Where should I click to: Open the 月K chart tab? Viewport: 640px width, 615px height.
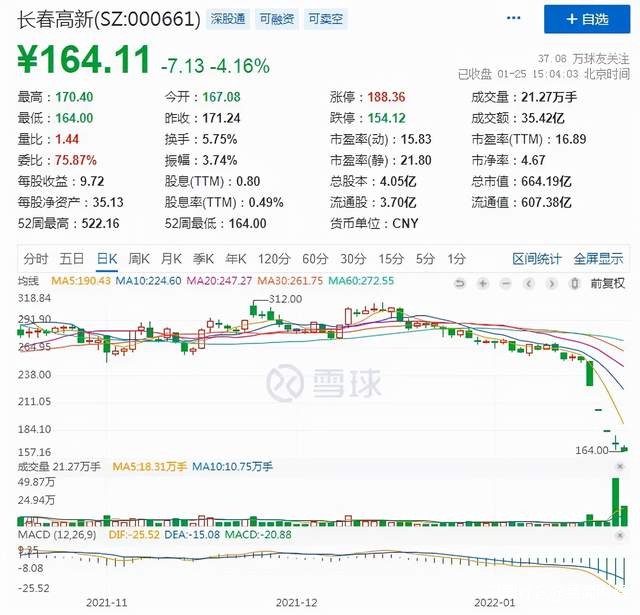(x=173, y=259)
